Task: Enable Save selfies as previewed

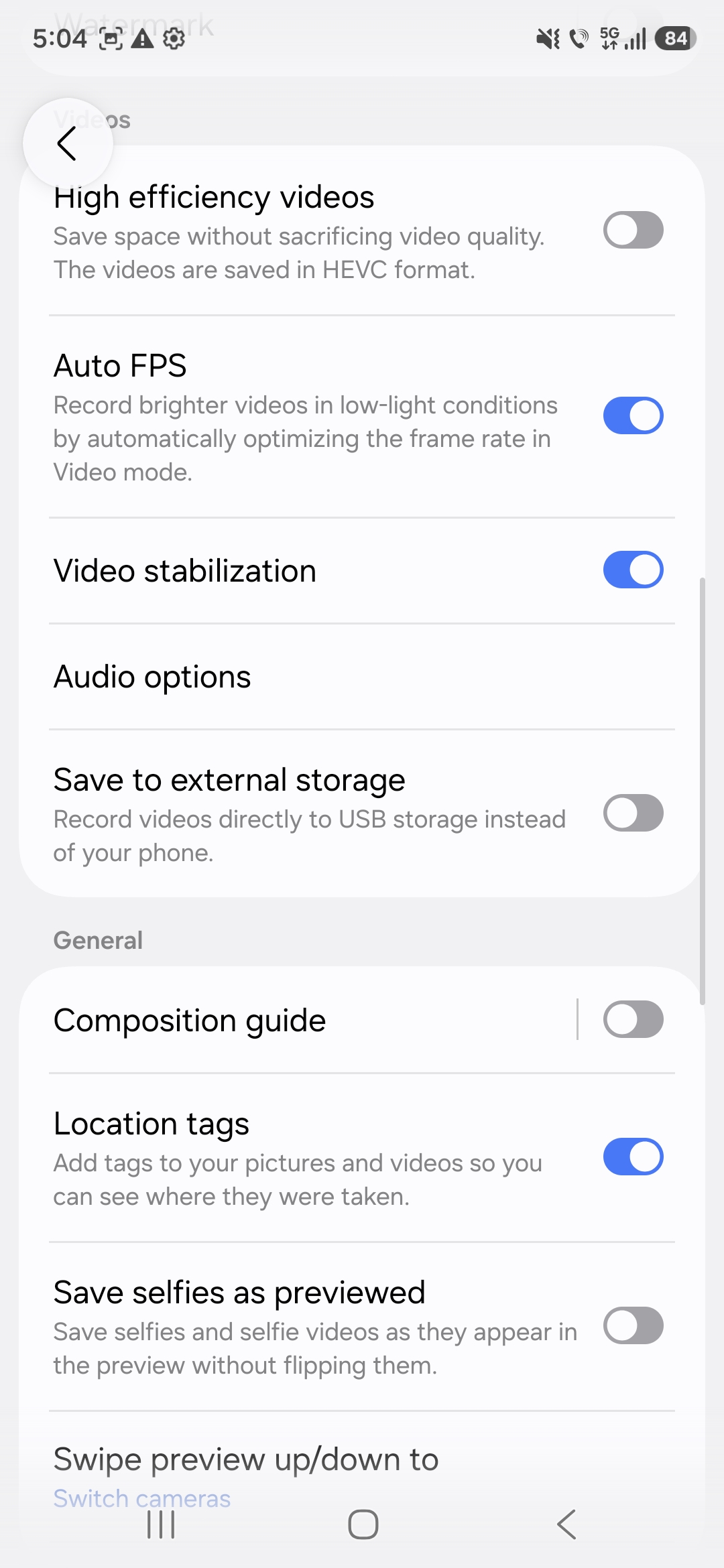Action: pyautogui.click(x=633, y=1325)
